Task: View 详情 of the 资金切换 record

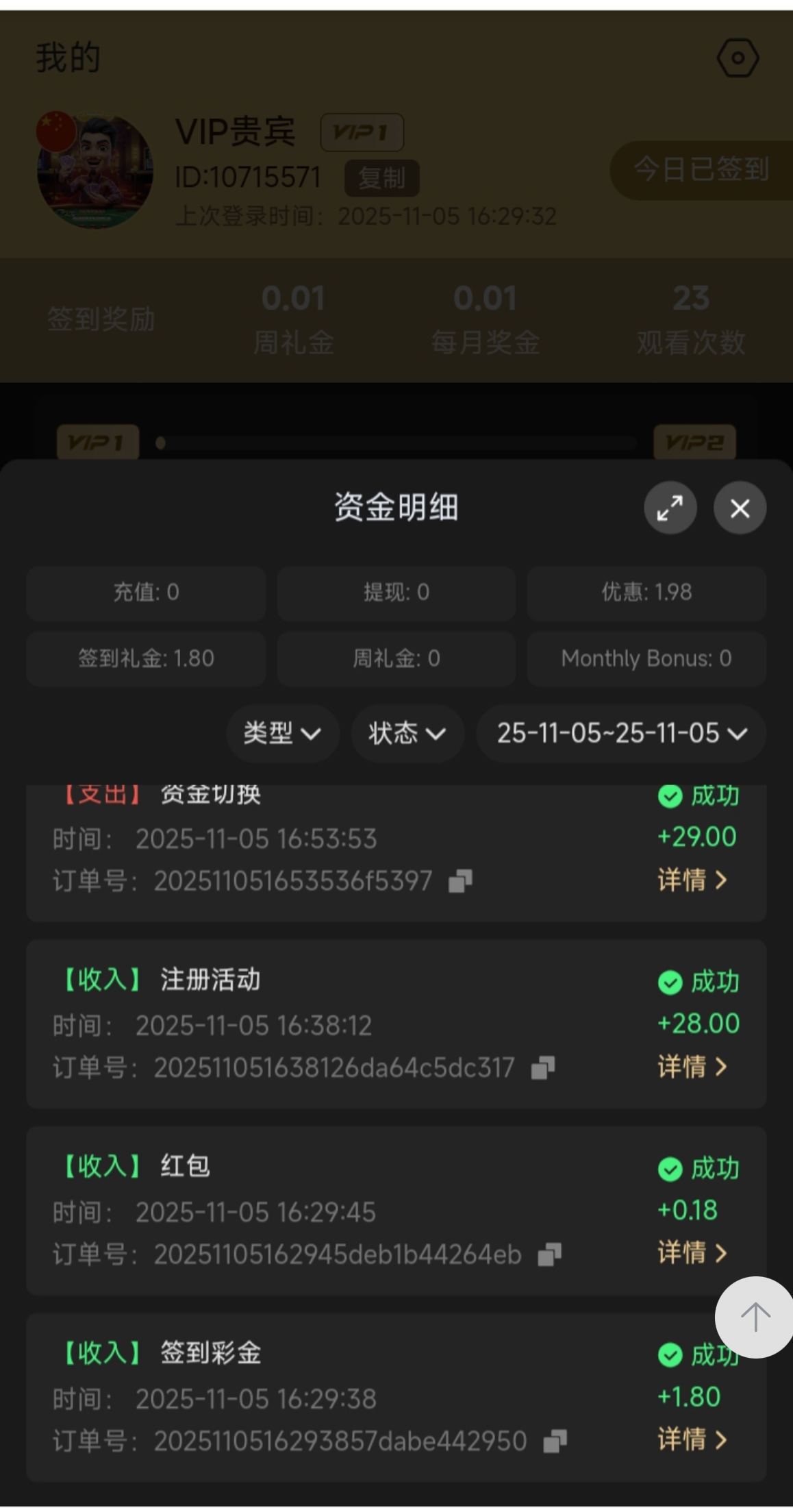Action: click(692, 880)
